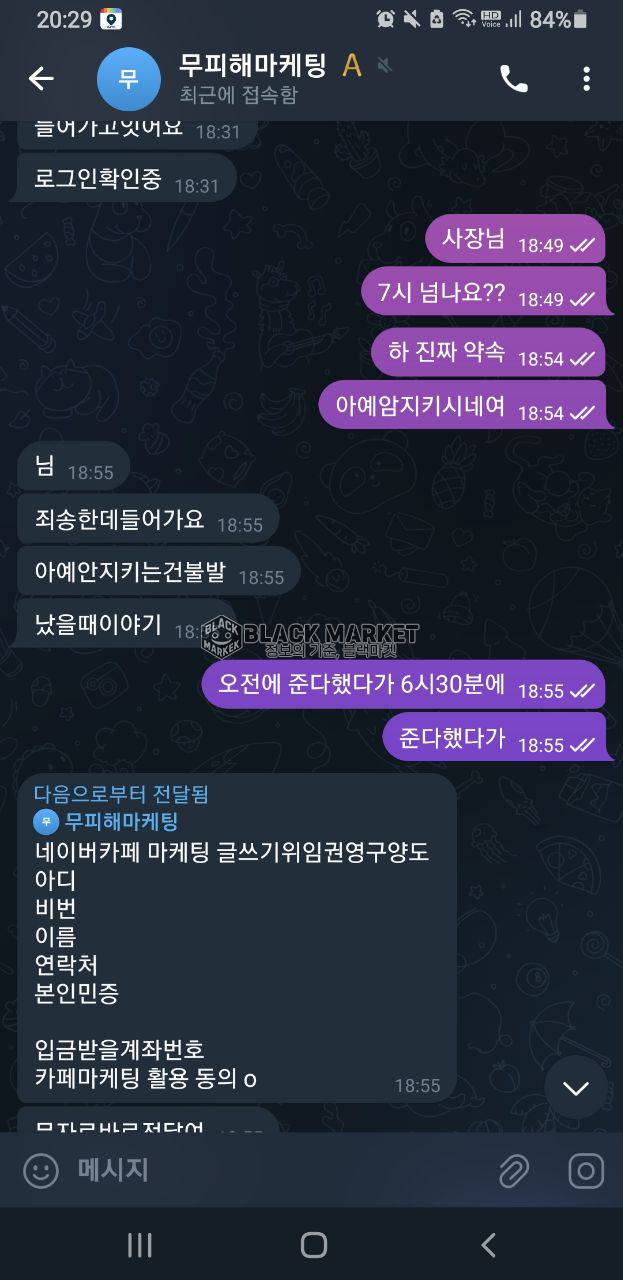Attach a file with the paperclip

[514, 1171]
